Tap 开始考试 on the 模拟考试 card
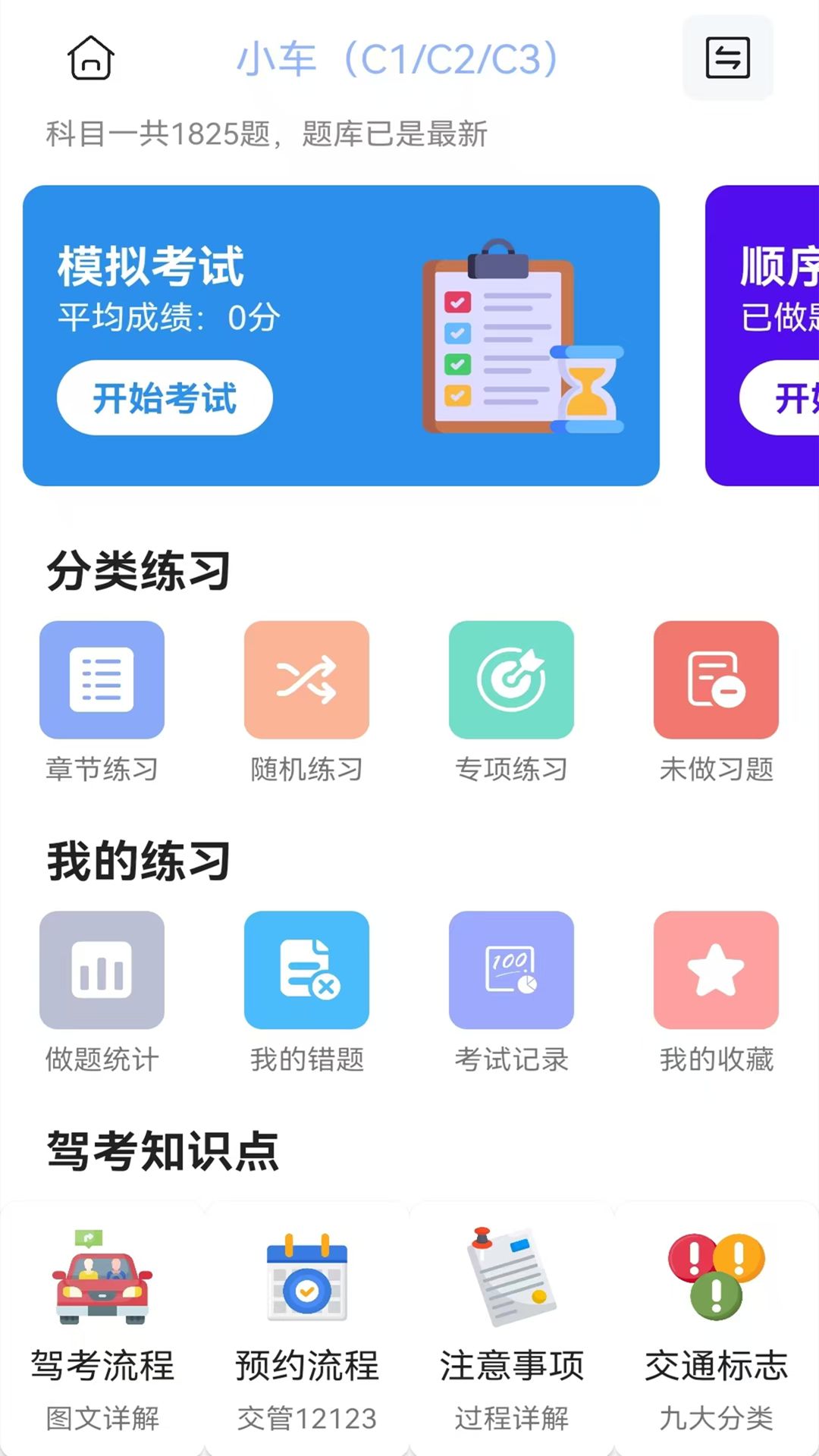This screenshot has width=819, height=1456. point(165,398)
